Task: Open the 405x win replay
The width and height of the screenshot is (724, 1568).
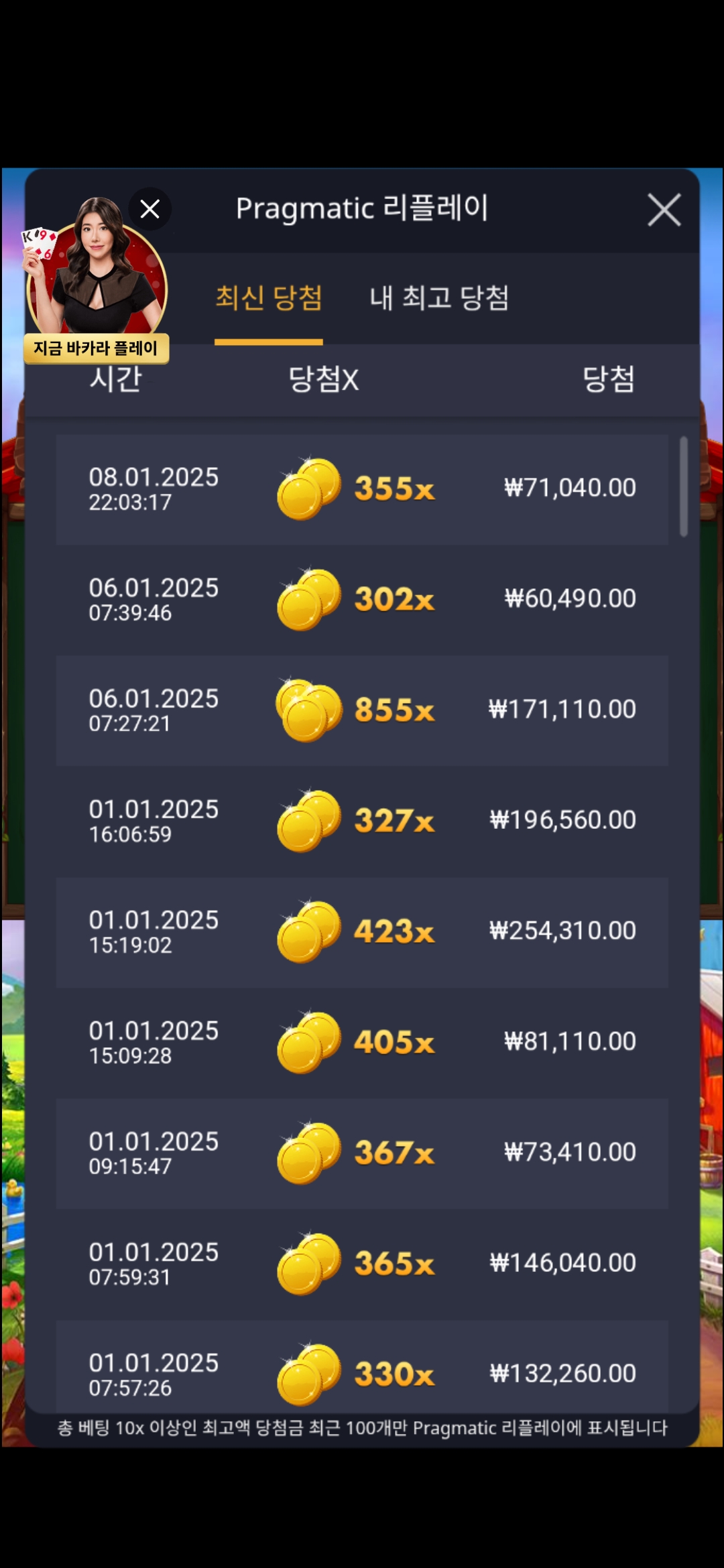Action: [362, 1043]
